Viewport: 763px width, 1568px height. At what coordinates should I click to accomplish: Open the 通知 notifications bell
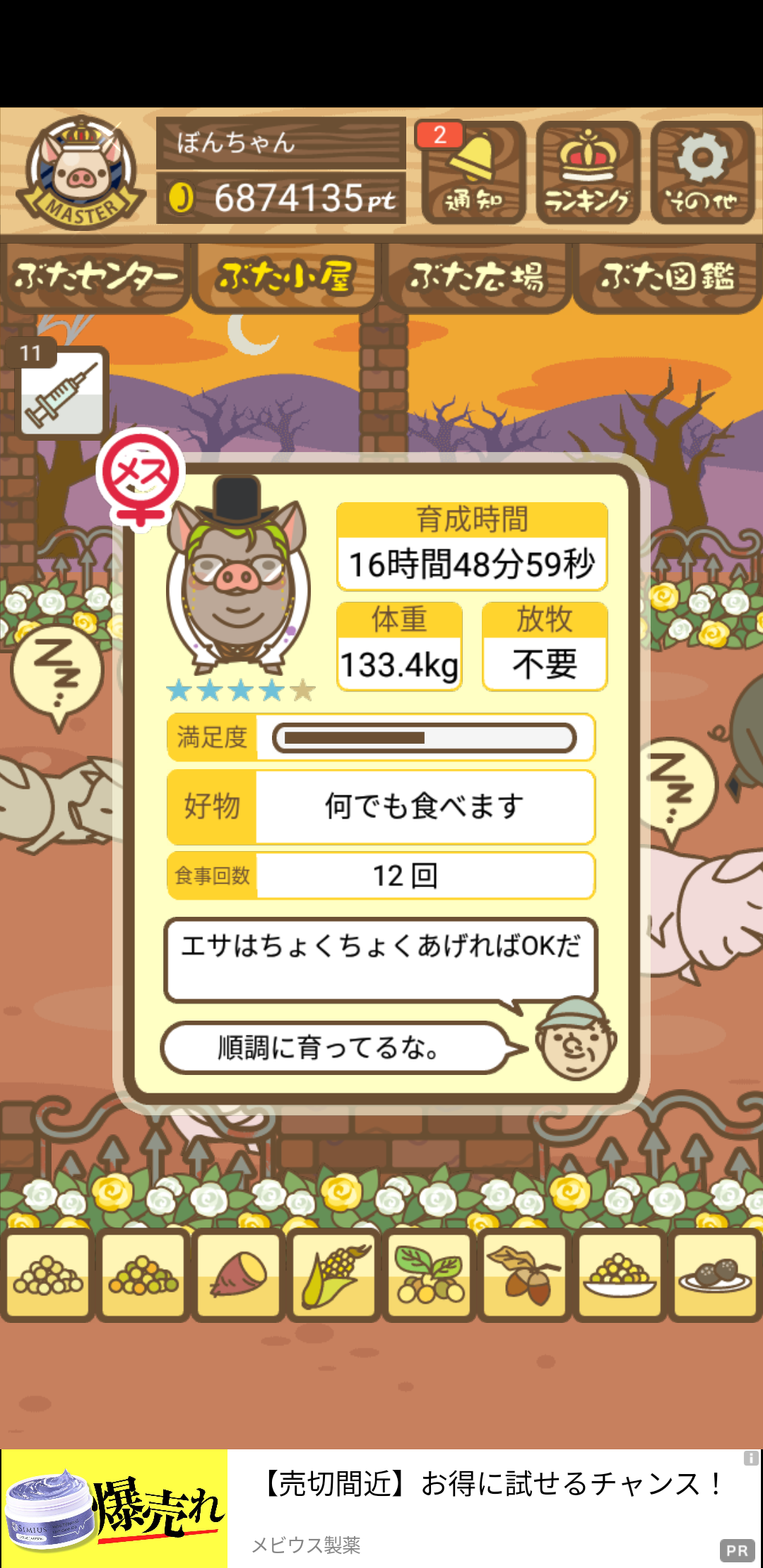[x=473, y=173]
